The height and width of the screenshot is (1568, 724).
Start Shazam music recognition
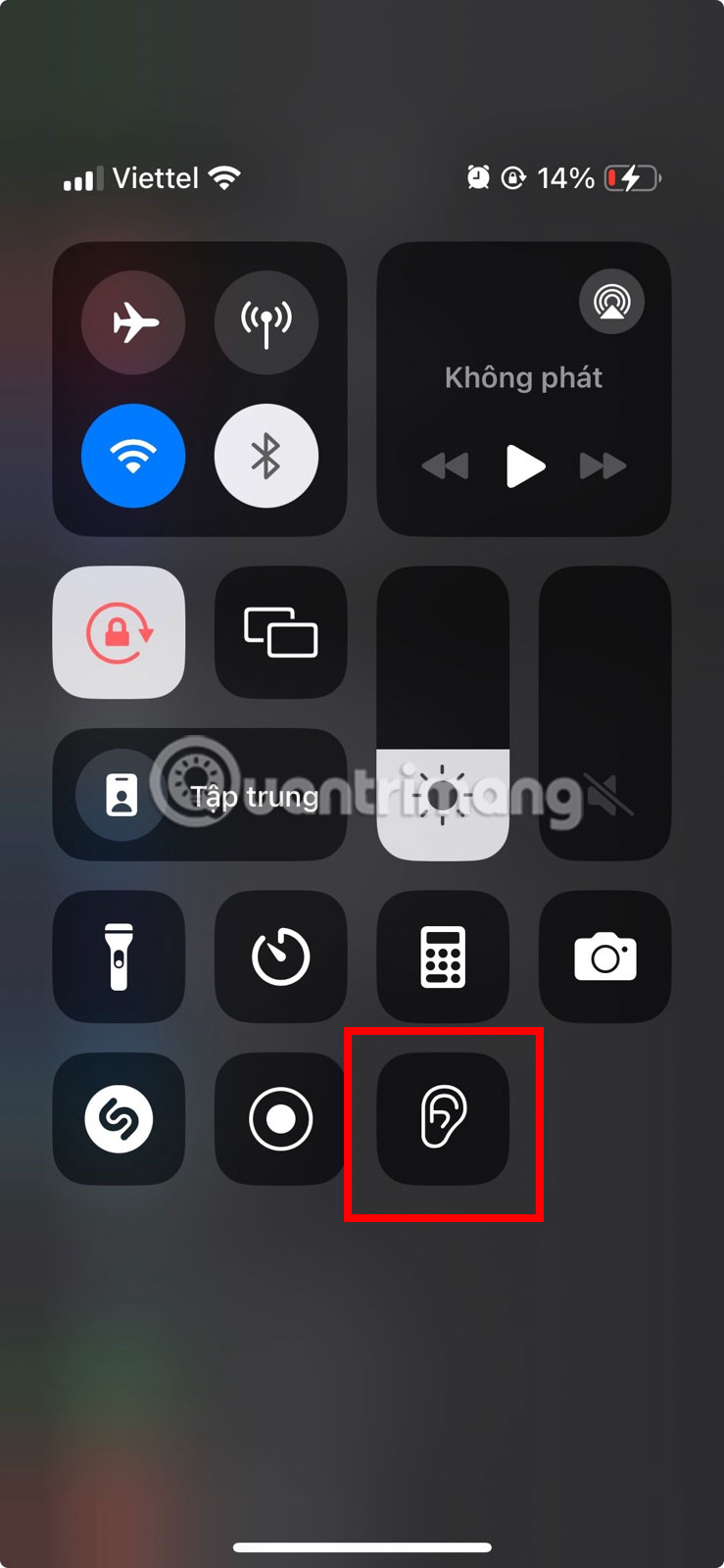119,1118
